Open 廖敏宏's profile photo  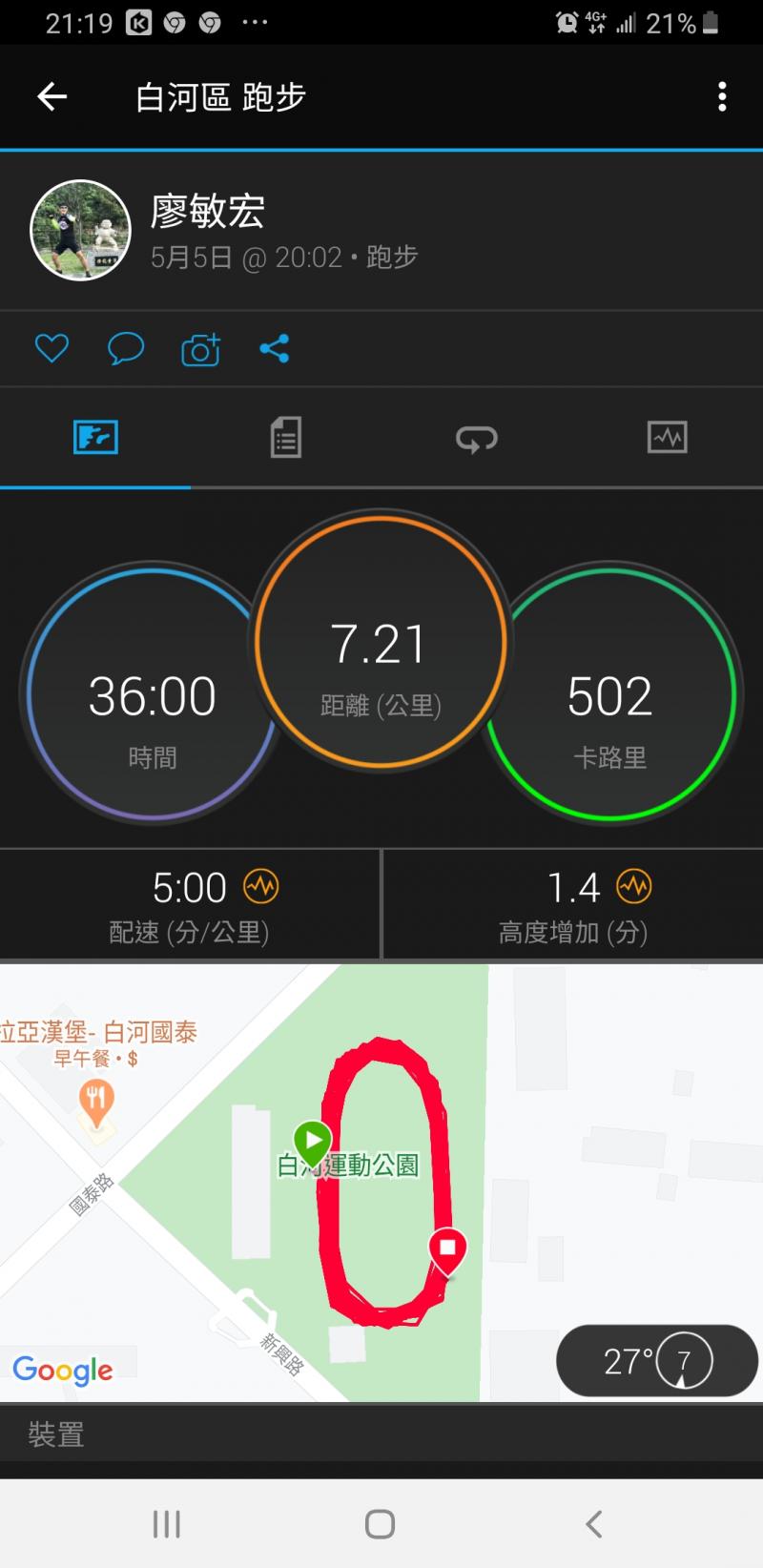(80, 230)
